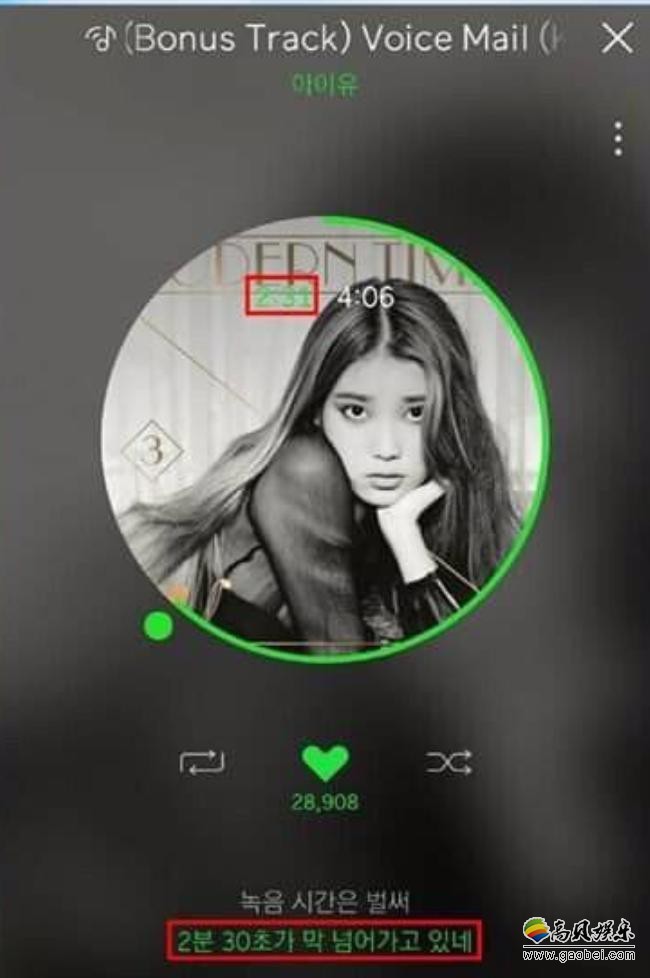Tap the circular album cover

pyautogui.click(x=325, y=440)
